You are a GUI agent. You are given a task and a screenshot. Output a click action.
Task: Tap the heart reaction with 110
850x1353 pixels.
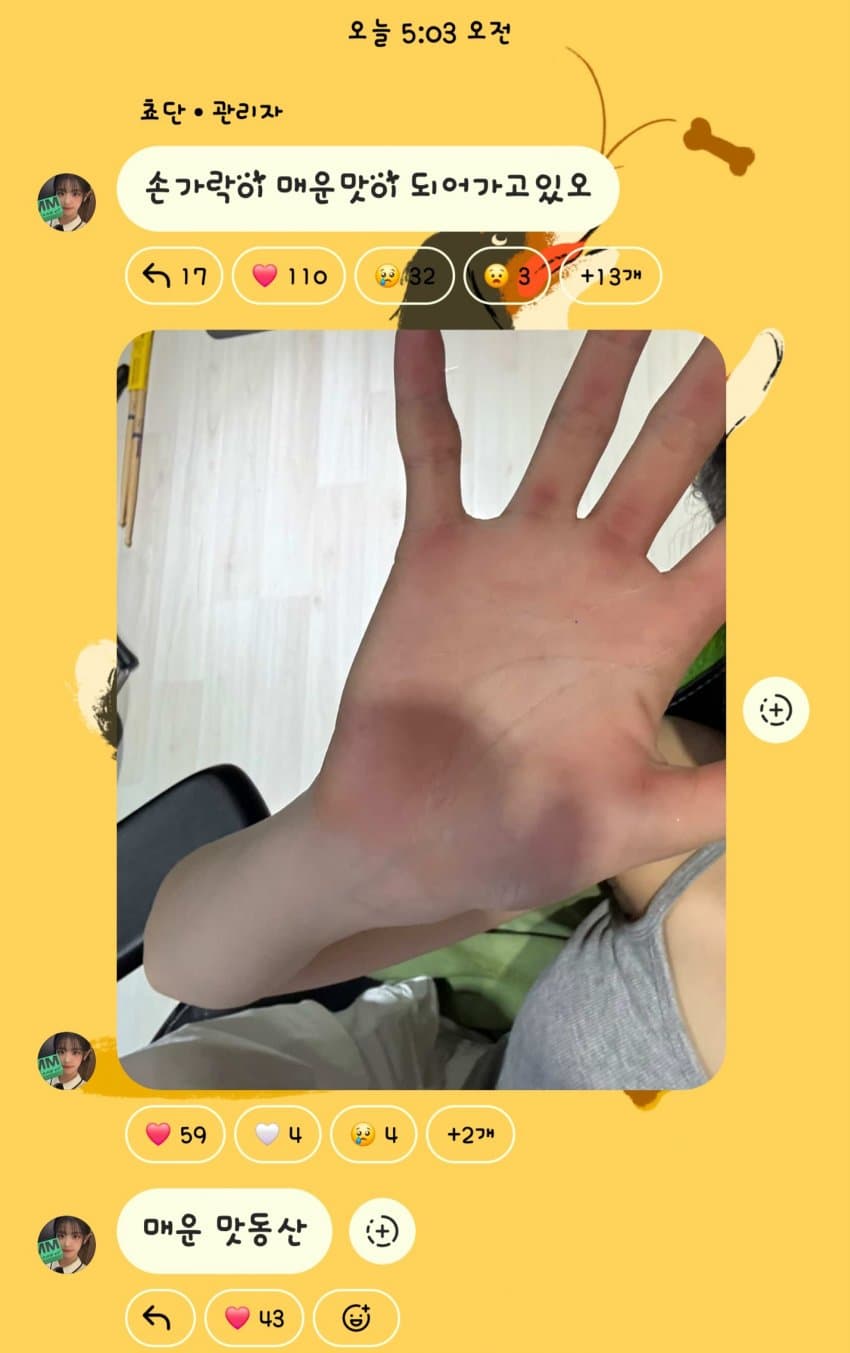click(x=288, y=276)
